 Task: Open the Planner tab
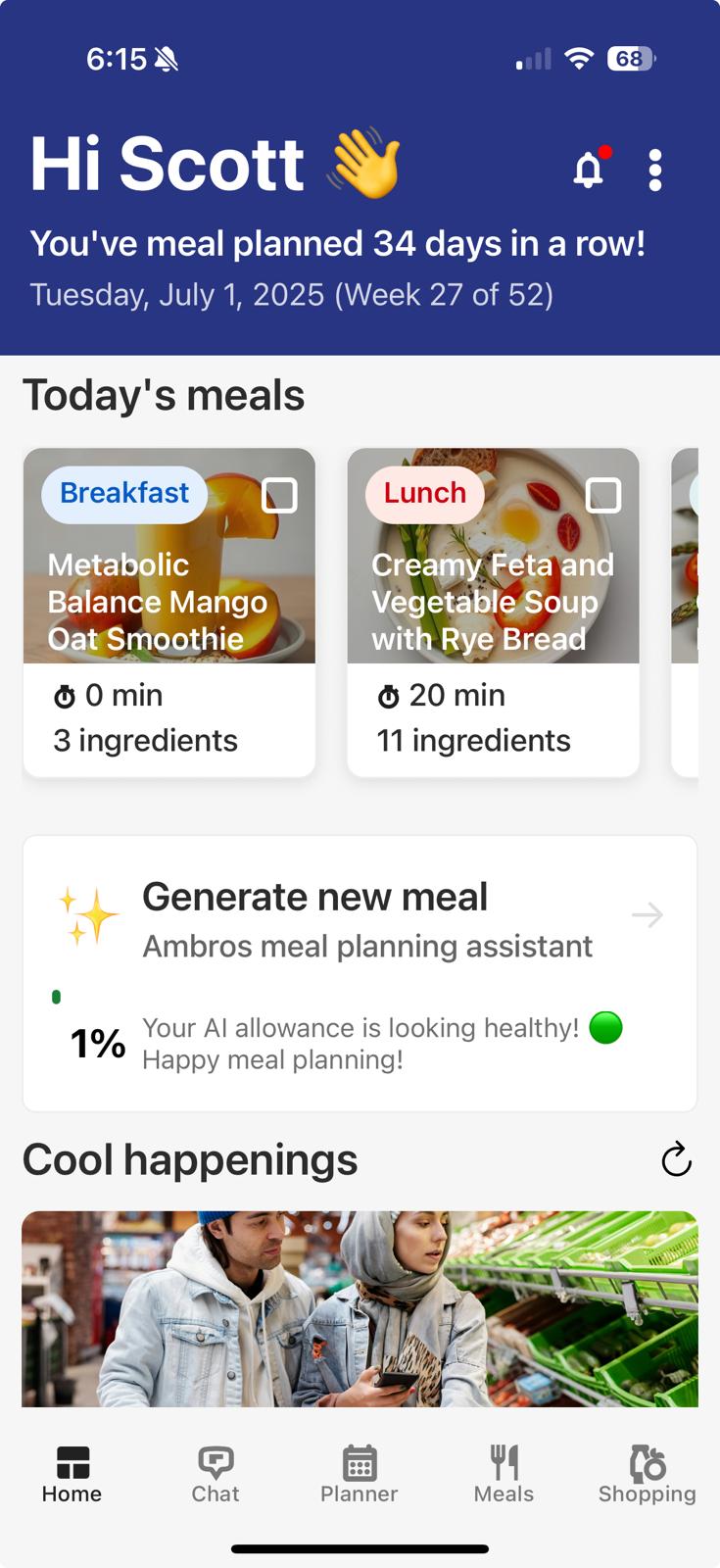[360, 1474]
